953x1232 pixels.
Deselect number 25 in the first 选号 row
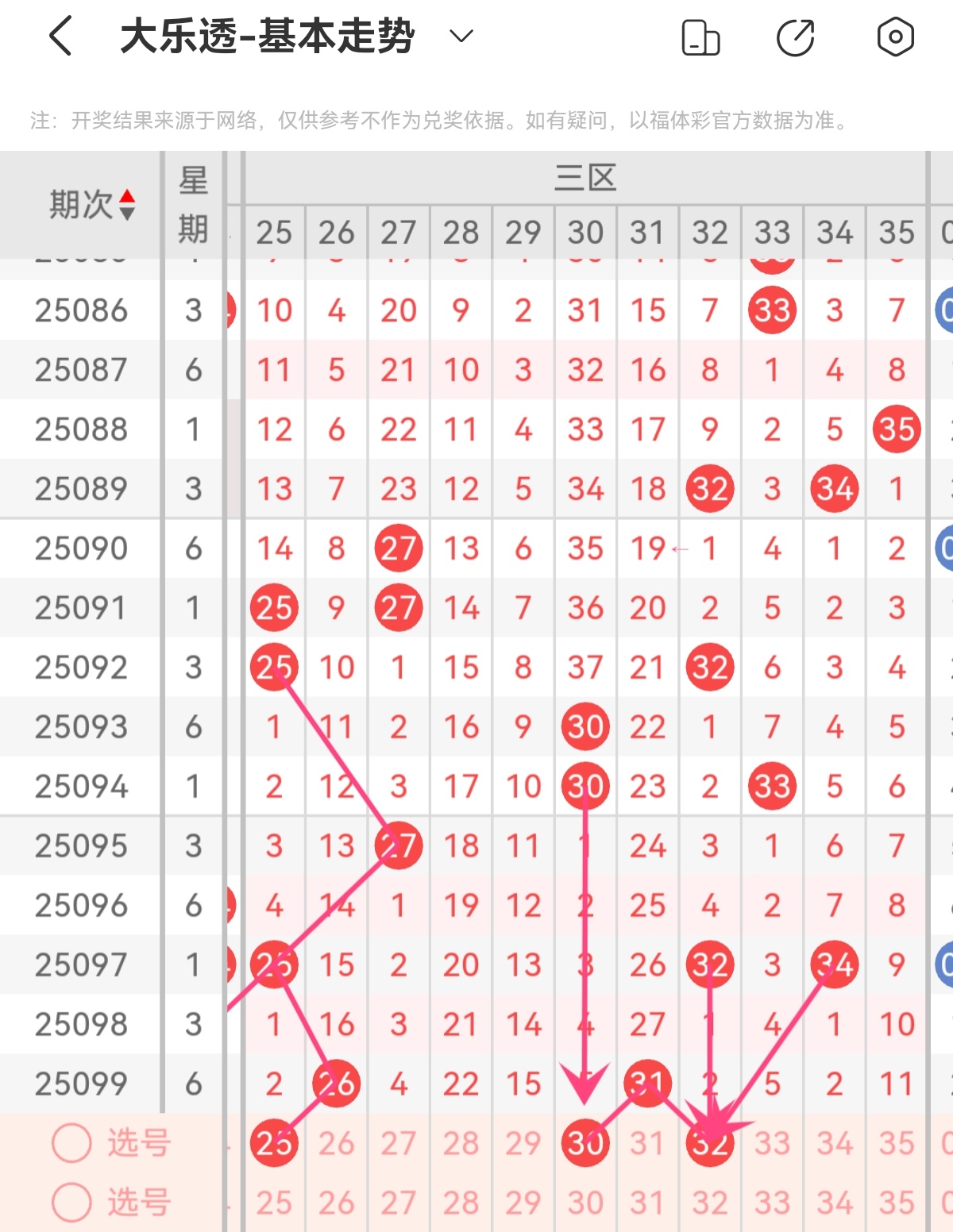[x=274, y=1143]
